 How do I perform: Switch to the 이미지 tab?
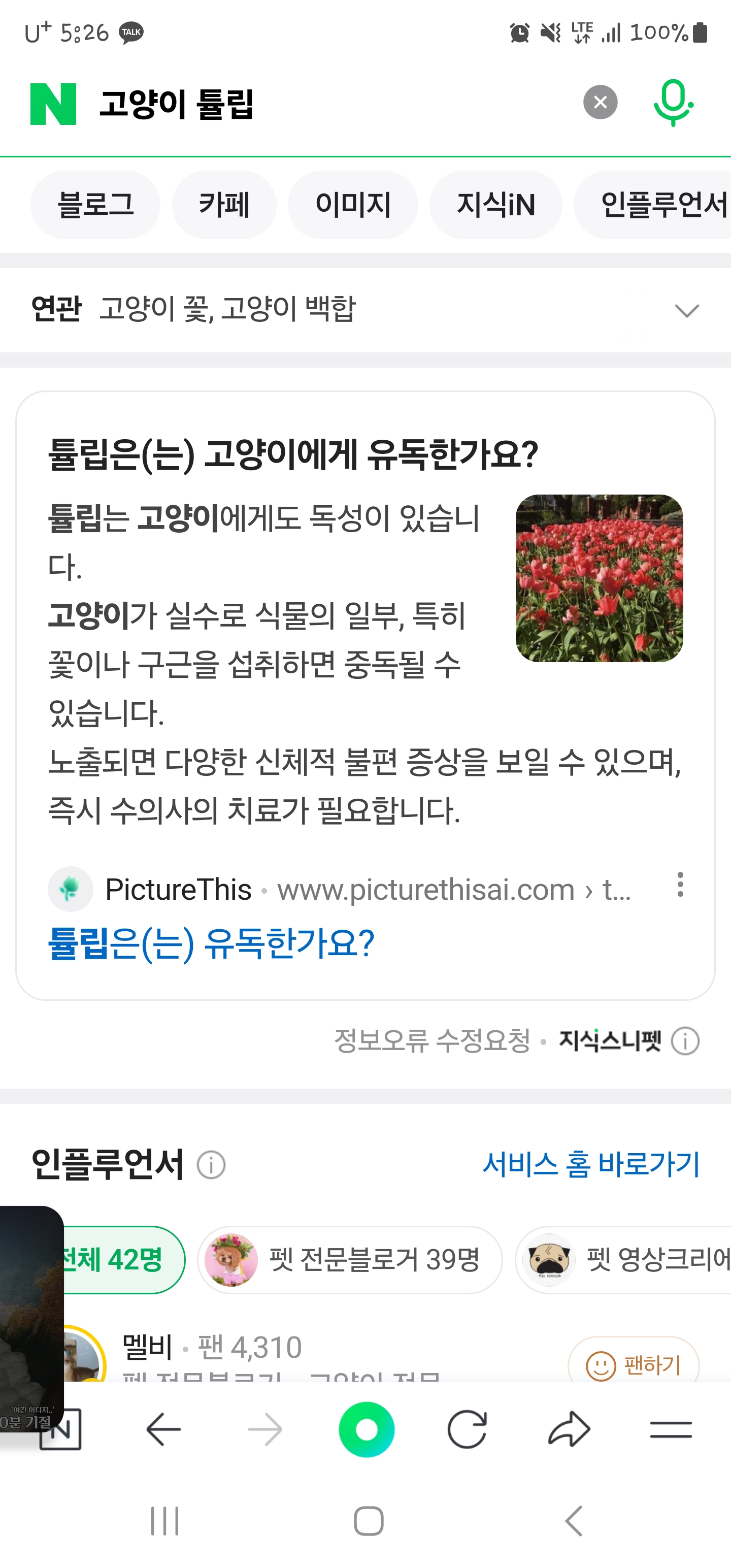(352, 205)
